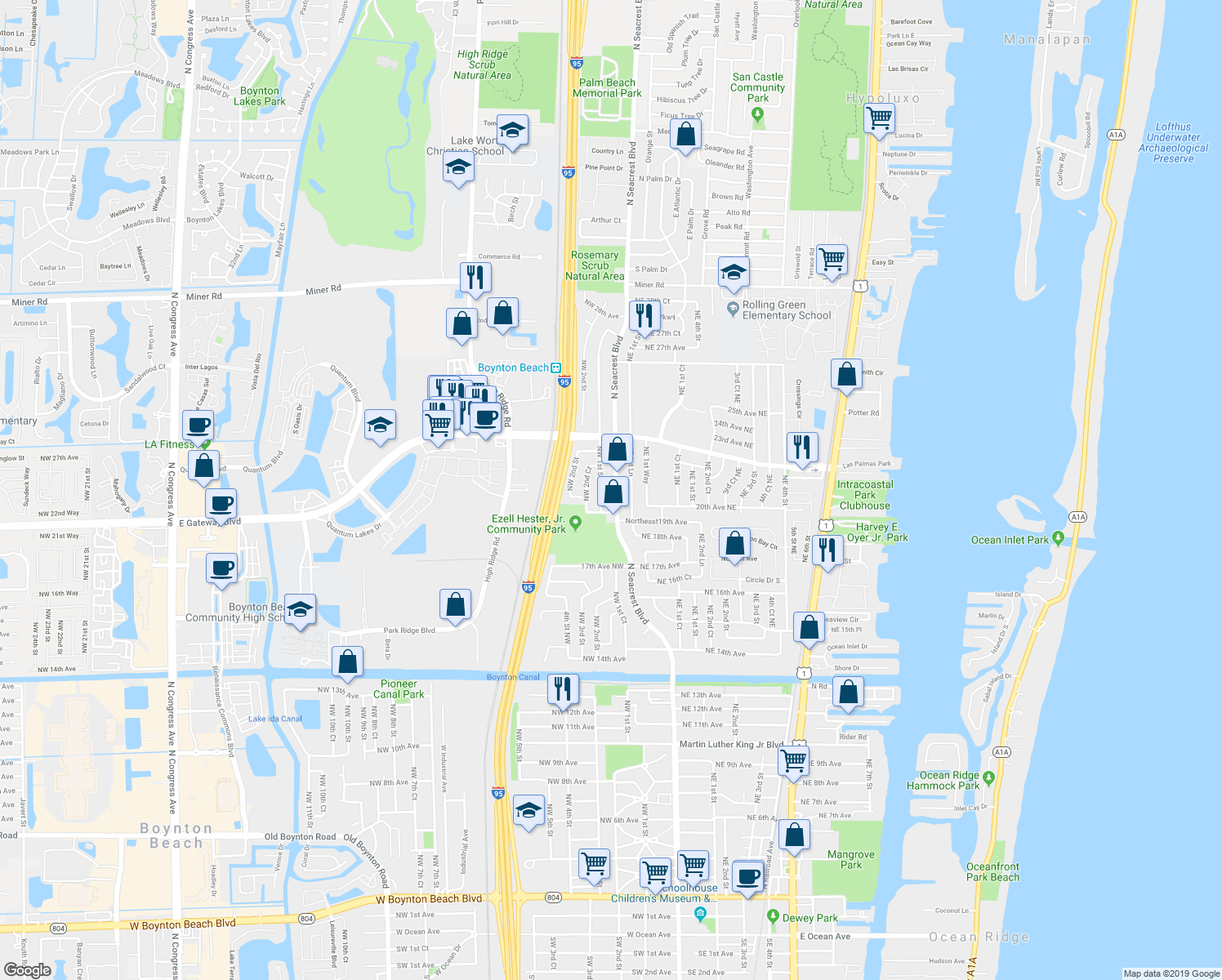Viewport: 1222px width, 980px height.
Task: Tap the restaurant marker near NW 12th Ave
Action: pos(562,688)
